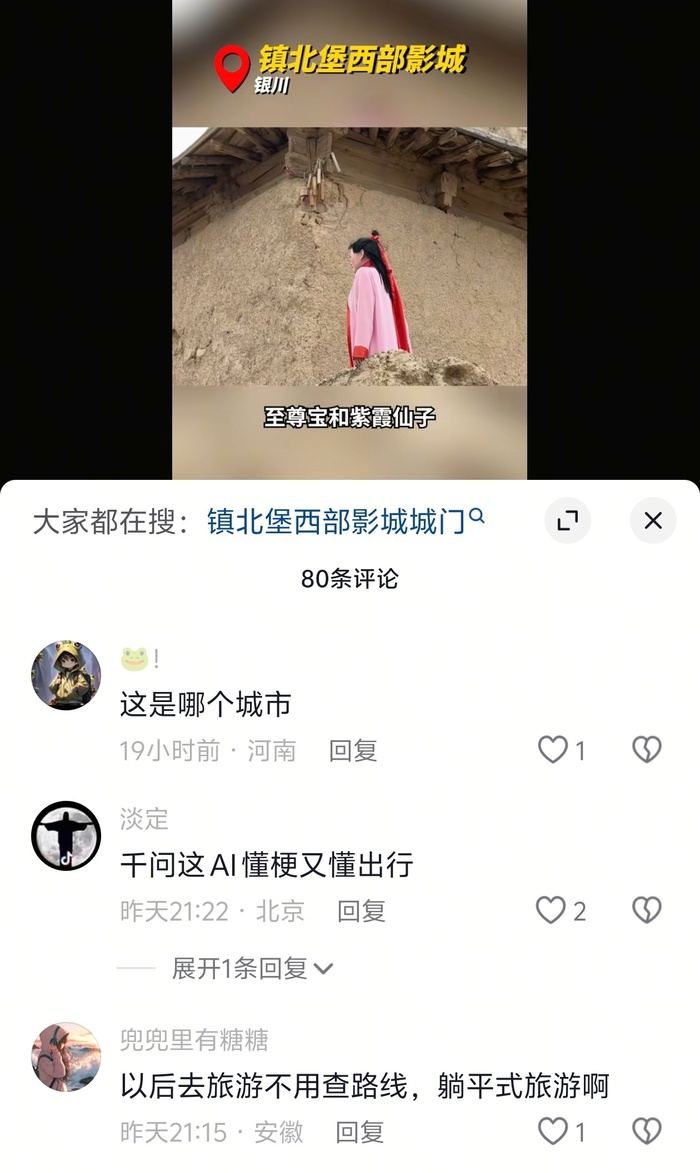The width and height of the screenshot is (700, 1173).
Task: Dislike the comment 这是哪个城市
Action: coord(647,750)
